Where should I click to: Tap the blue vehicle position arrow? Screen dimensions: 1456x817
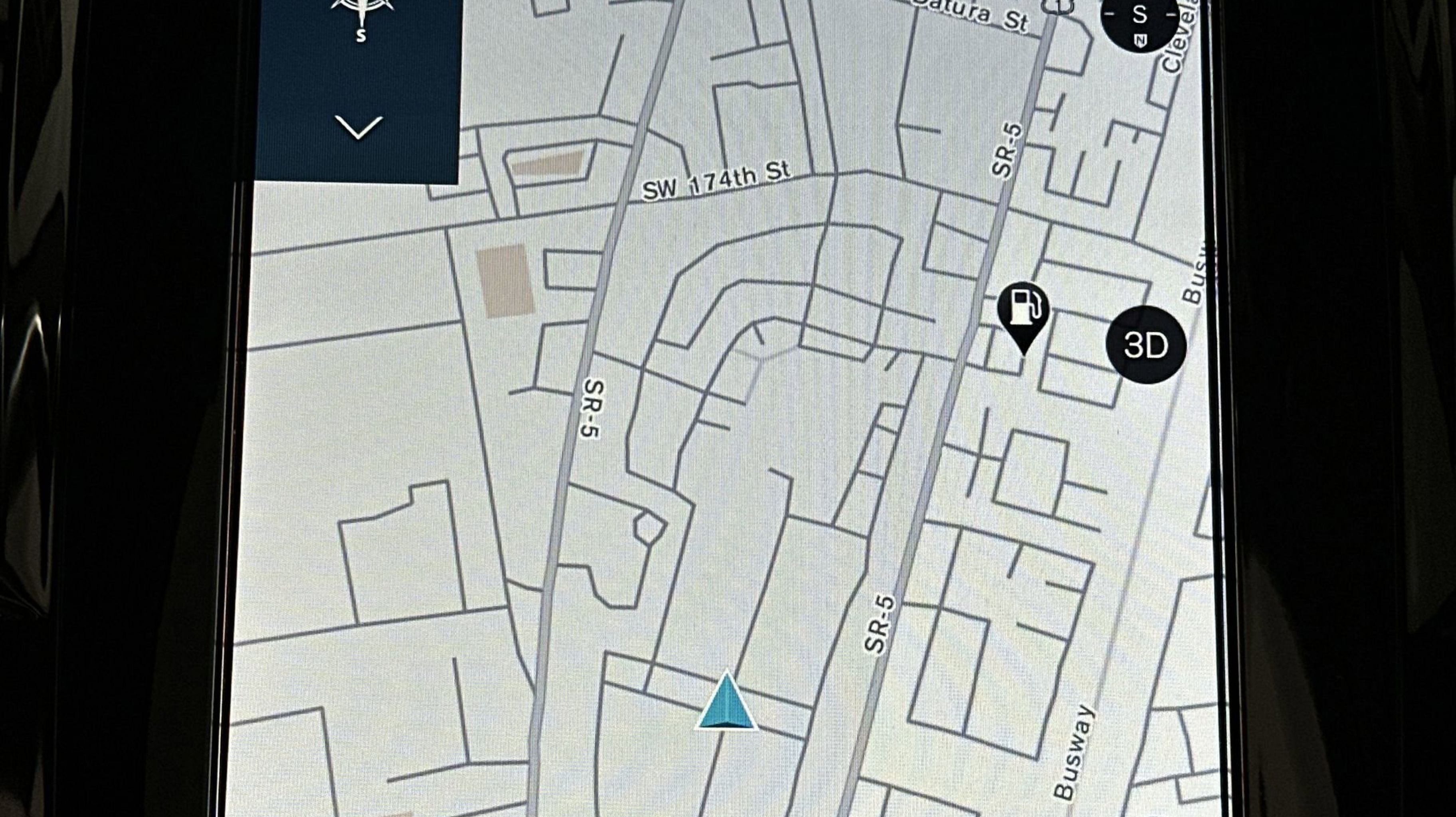(x=726, y=702)
